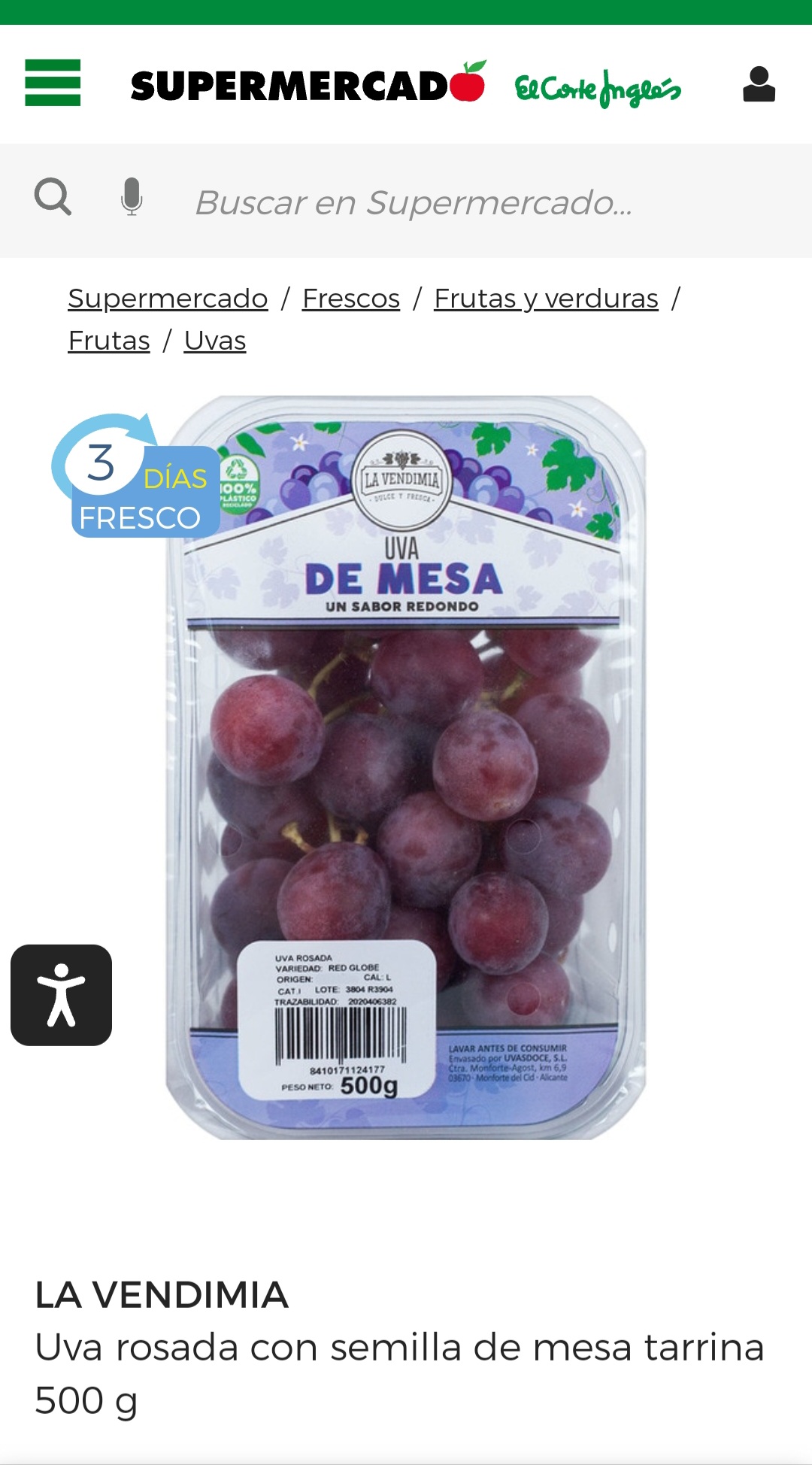Screen dimensions: 812x1465
Task: Open the user account icon
Action: point(759,84)
